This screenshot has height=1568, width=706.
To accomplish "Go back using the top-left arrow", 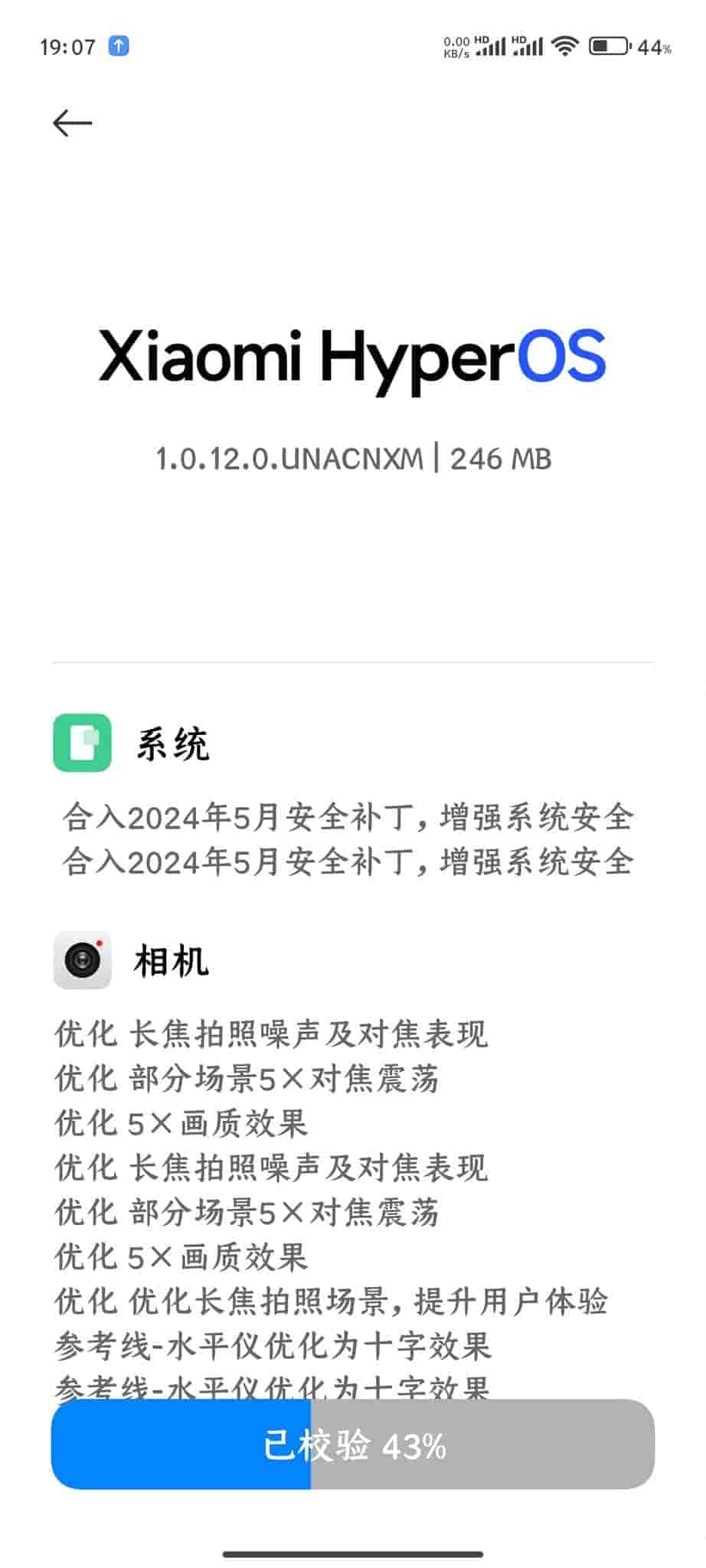I will [72, 123].
